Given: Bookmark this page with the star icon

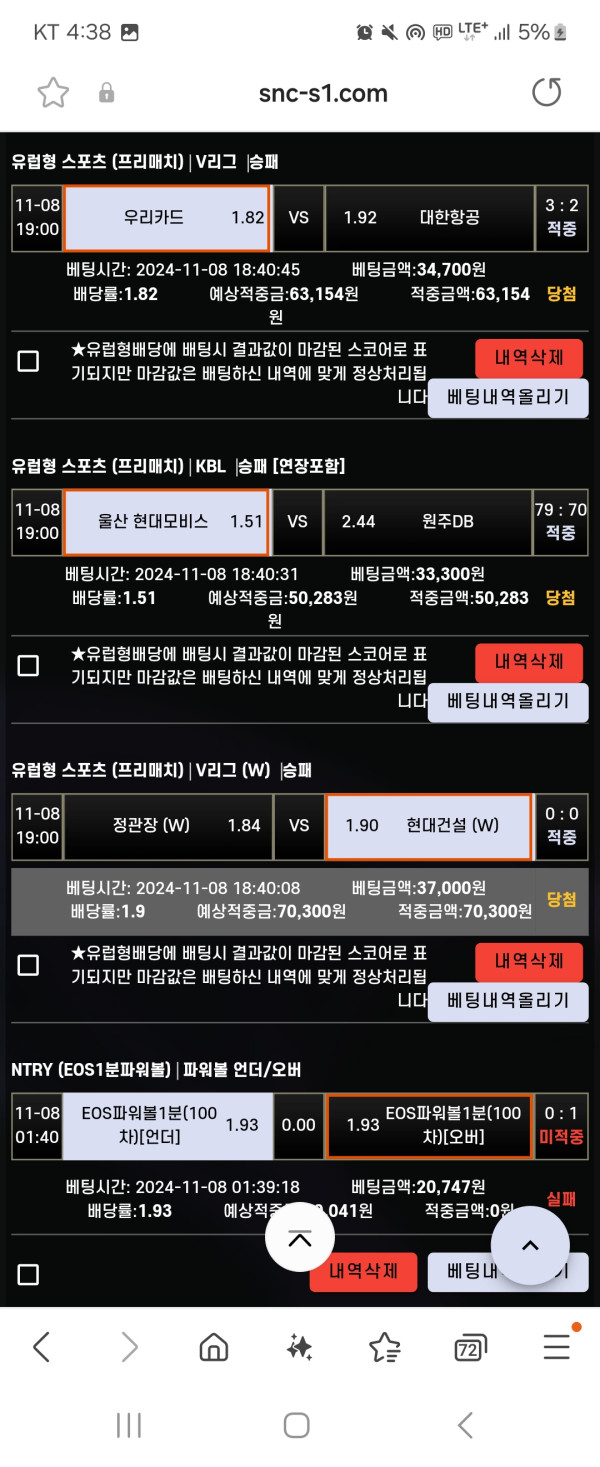Looking at the screenshot, I should 53,93.
